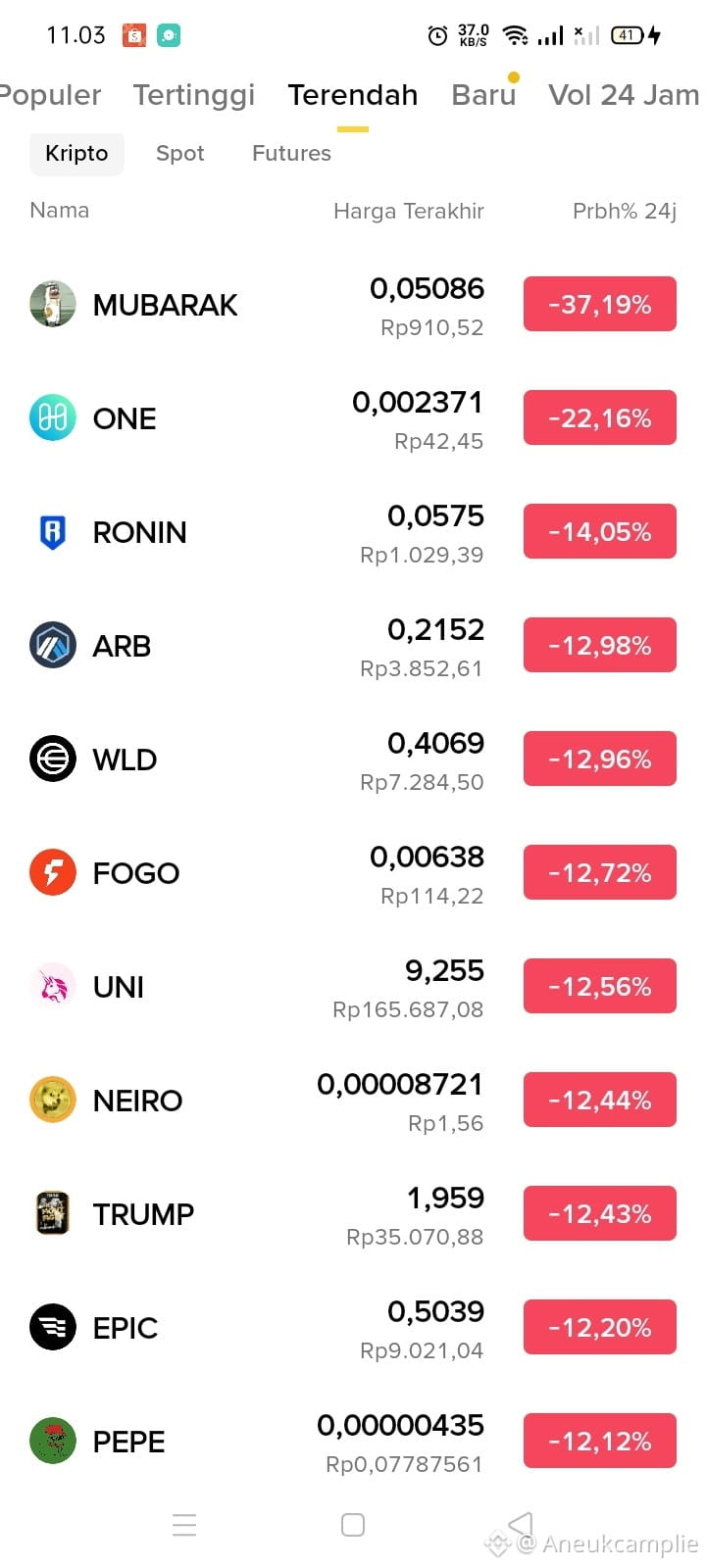The width and height of the screenshot is (706, 1568).
Task: Open the ARB coin row
Action: (353, 646)
